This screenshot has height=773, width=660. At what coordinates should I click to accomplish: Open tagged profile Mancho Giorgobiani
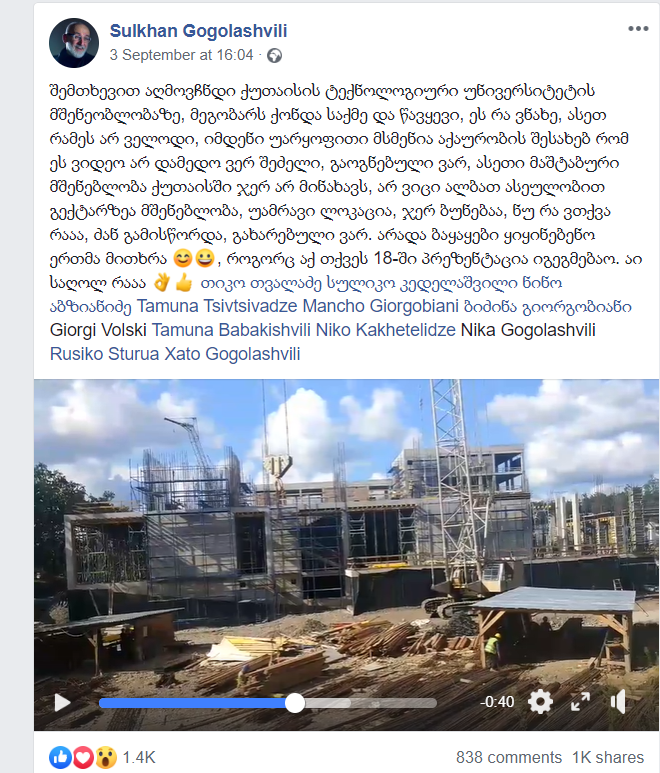pyautogui.click(x=388, y=306)
